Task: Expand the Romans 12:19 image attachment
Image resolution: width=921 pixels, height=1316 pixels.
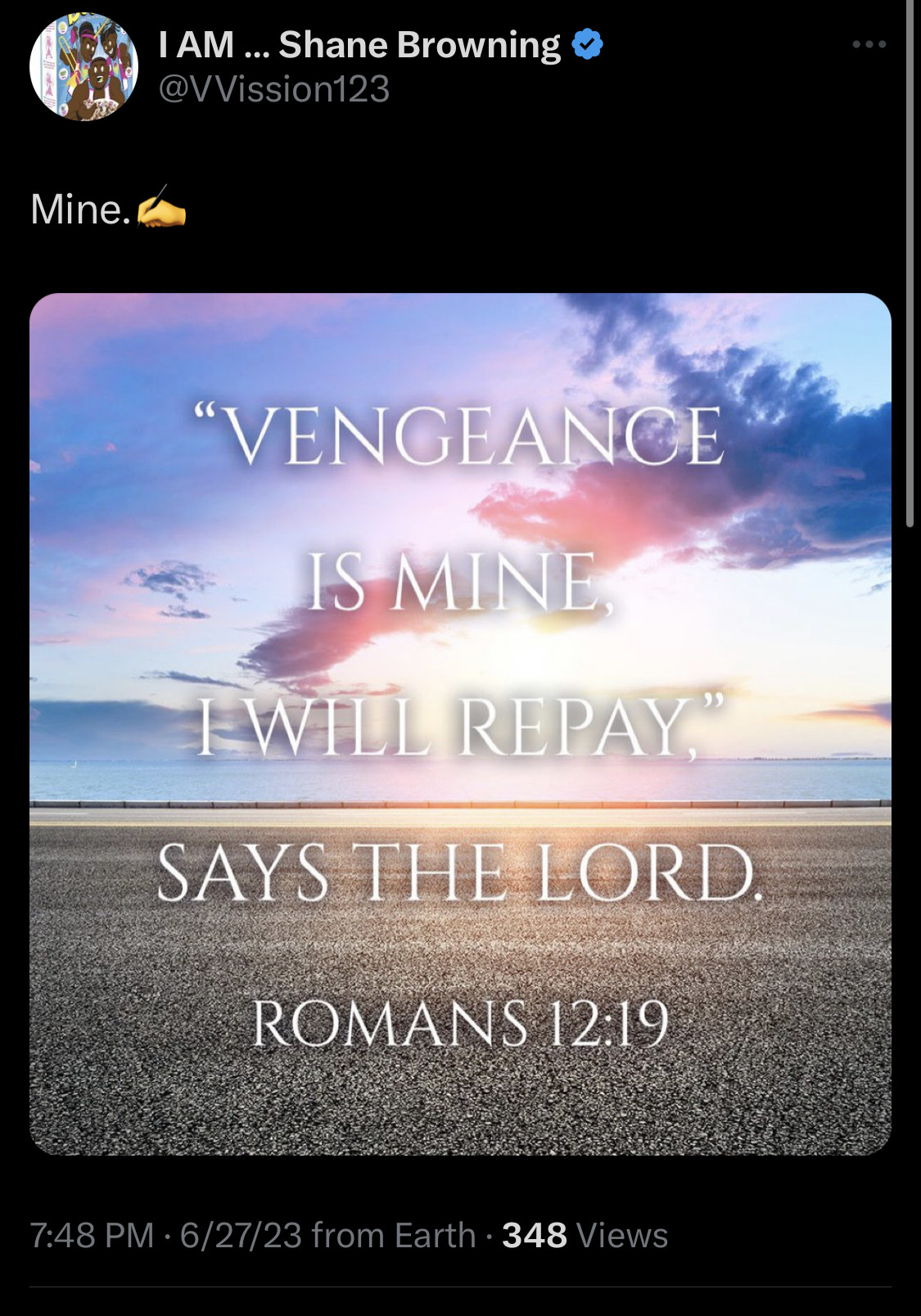Action: pyautogui.click(x=460, y=723)
